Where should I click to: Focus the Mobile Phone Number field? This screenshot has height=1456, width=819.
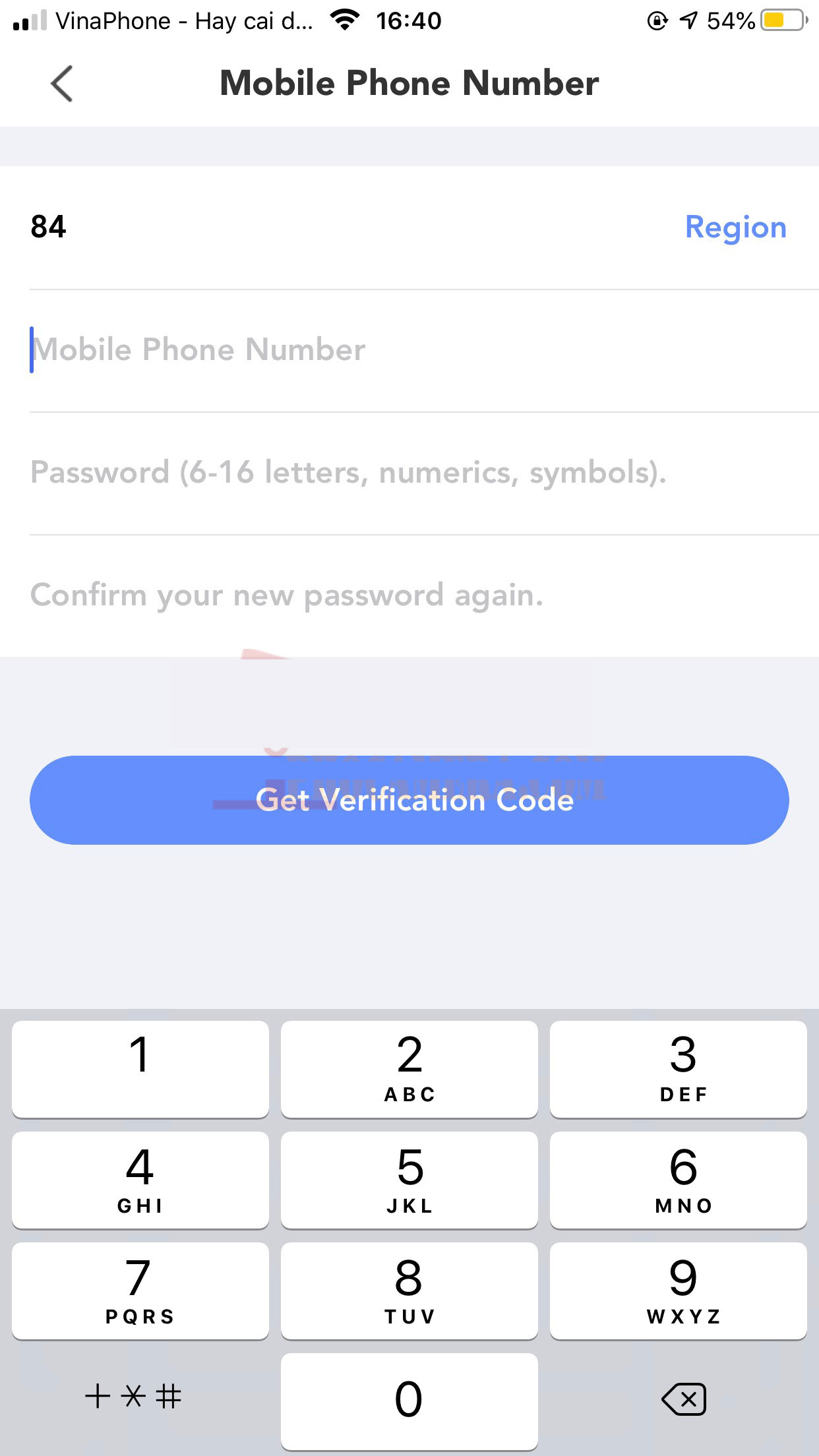coord(424,350)
